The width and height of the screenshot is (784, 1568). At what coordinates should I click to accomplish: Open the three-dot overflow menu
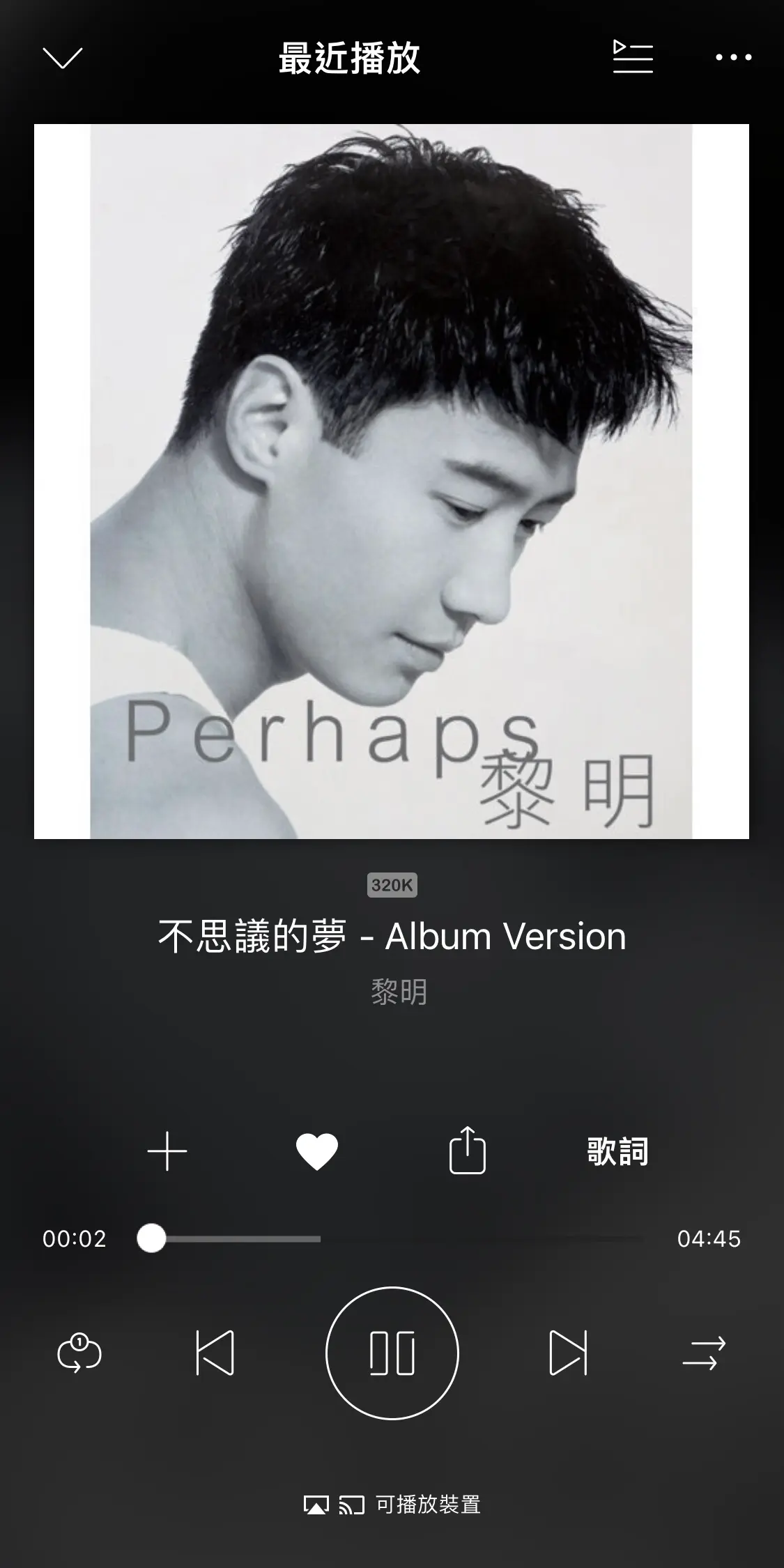tap(734, 57)
